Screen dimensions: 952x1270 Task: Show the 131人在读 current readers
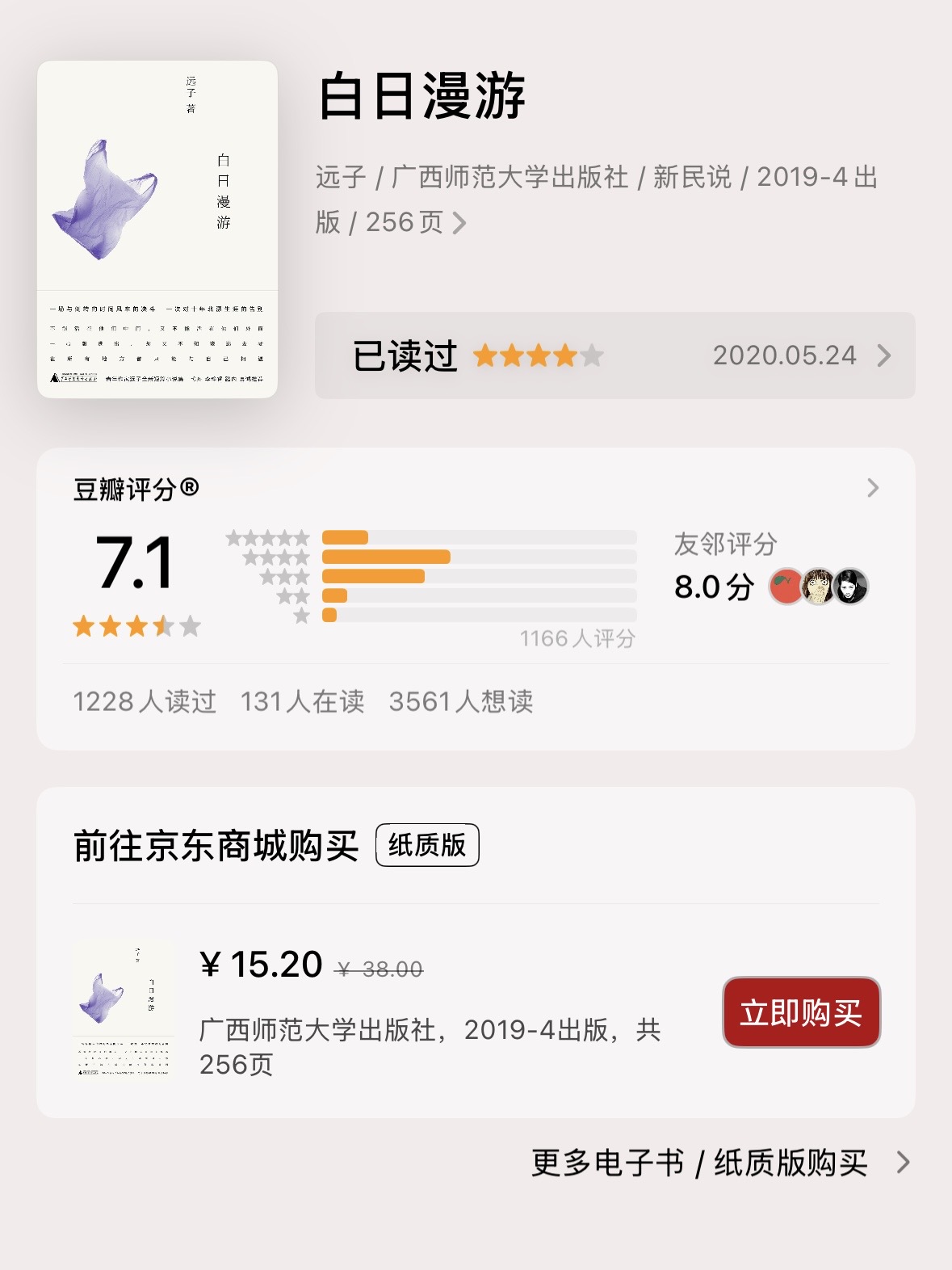302,701
